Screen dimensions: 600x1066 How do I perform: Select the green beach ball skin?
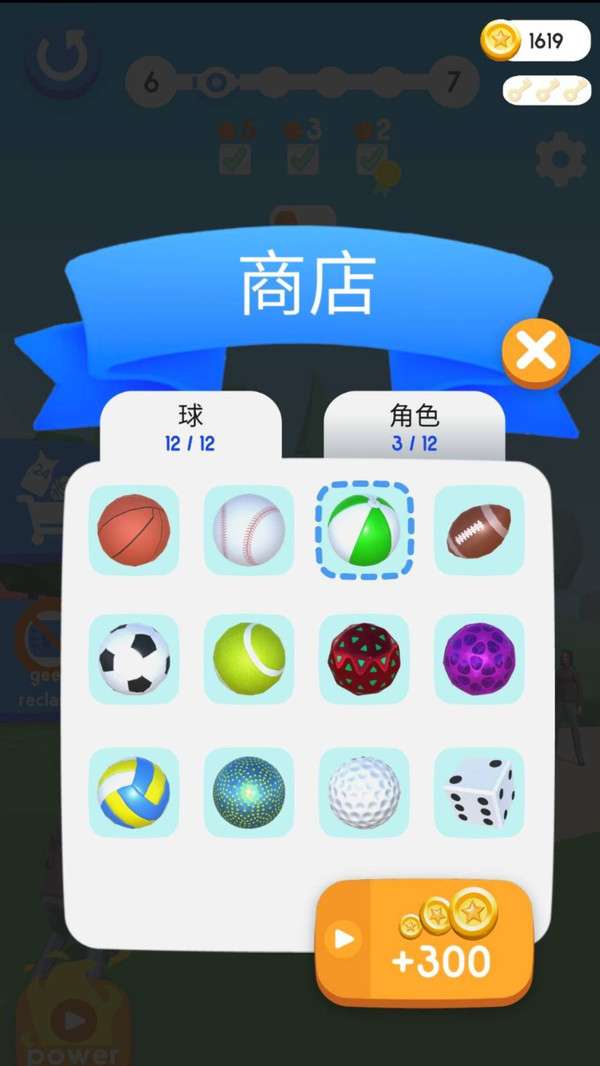[364, 530]
